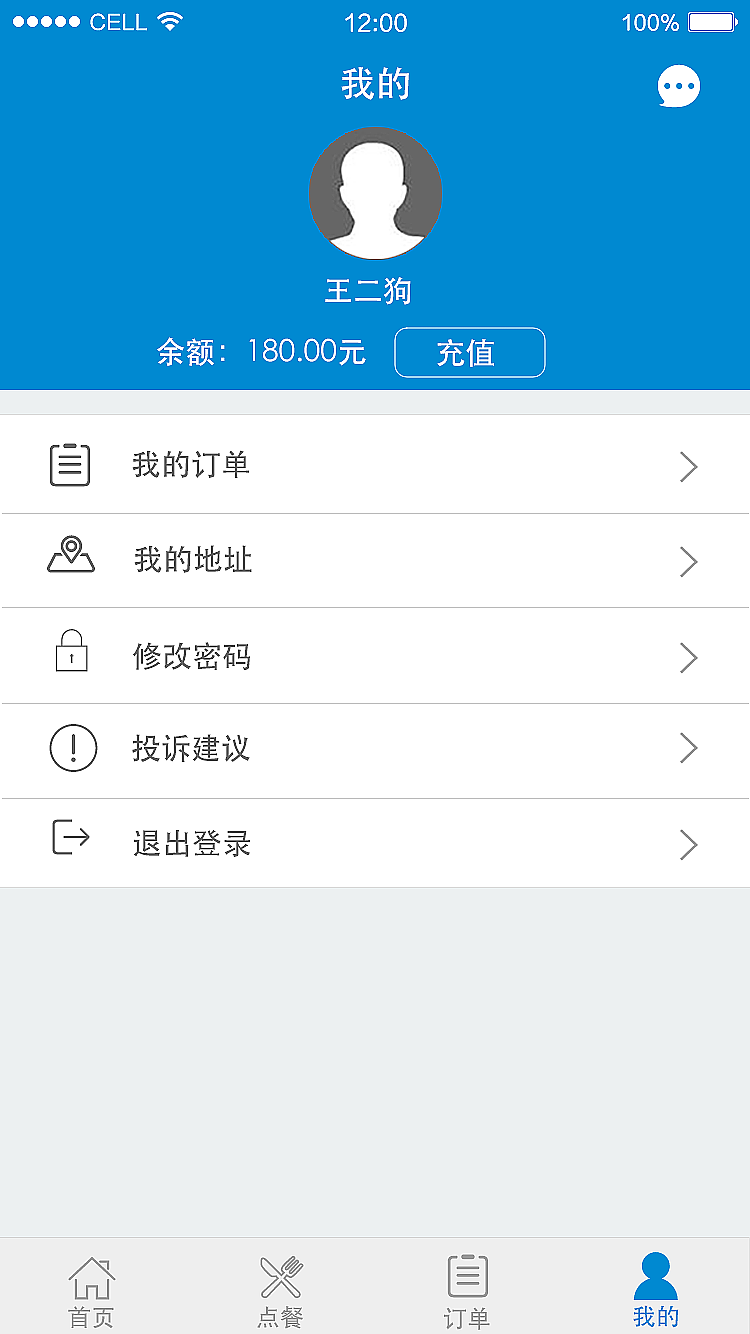Select the 点餐 crossed utensils icon
Viewport: 750px width, 1334px height.
280,1277
